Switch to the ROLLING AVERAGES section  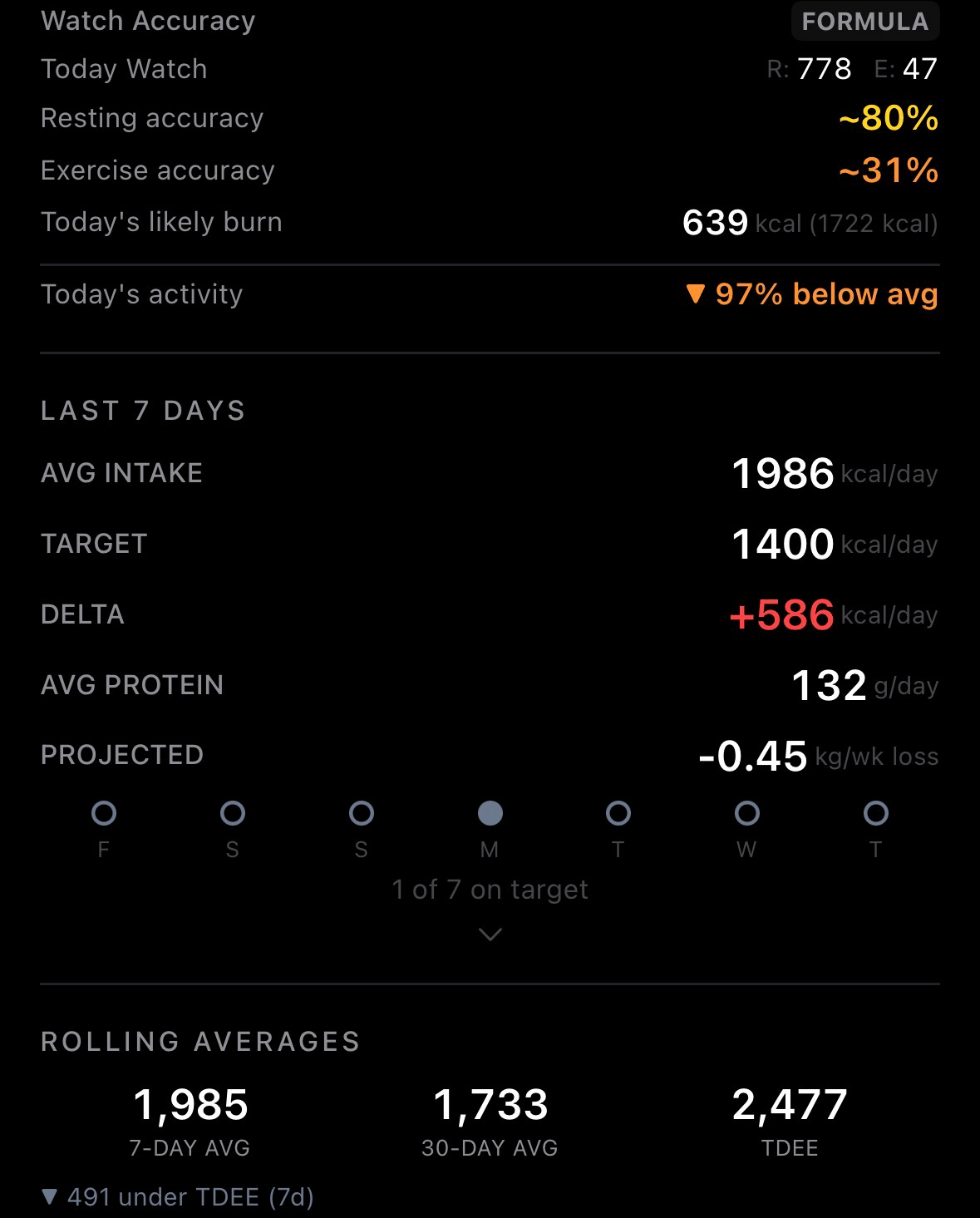tap(199, 1042)
